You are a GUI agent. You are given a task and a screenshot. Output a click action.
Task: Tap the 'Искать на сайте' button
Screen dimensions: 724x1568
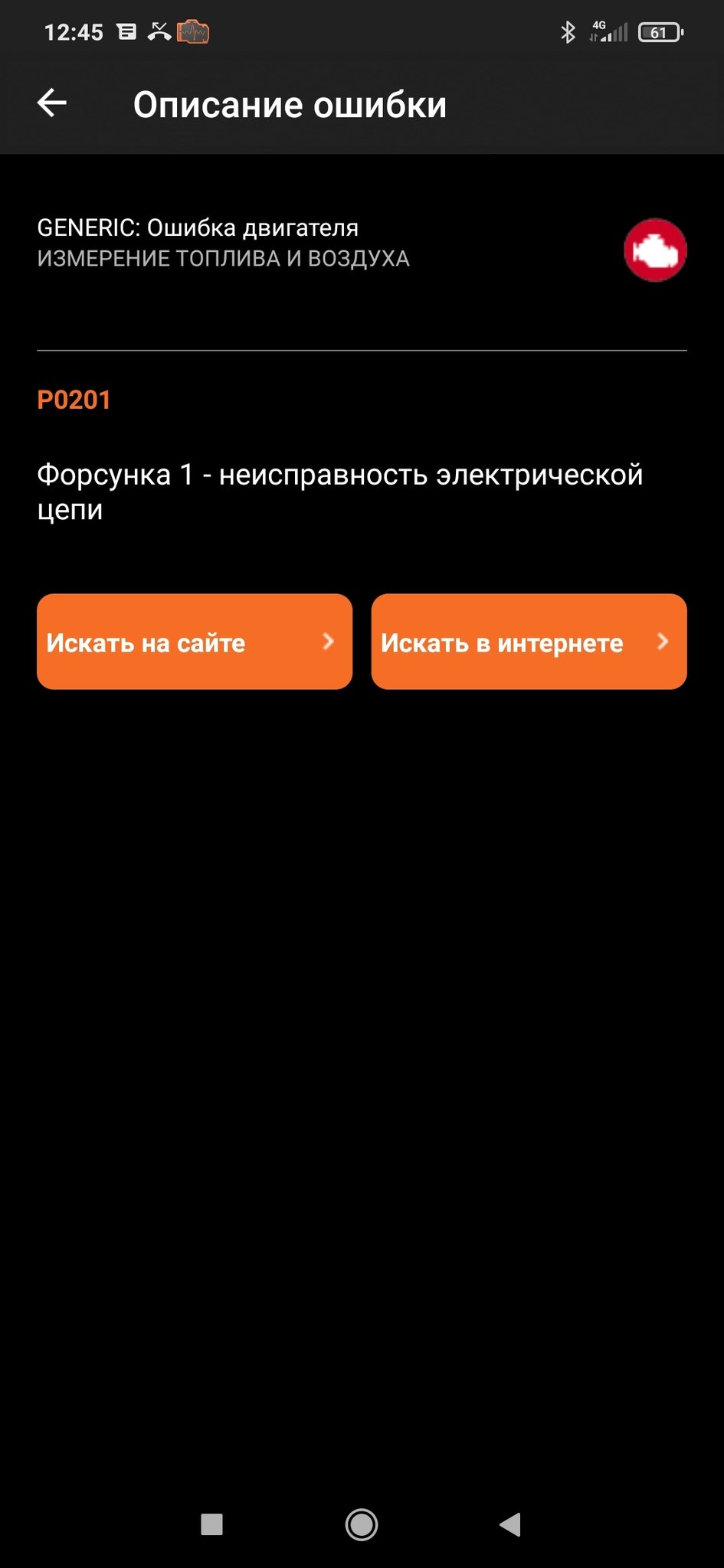[x=195, y=642]
